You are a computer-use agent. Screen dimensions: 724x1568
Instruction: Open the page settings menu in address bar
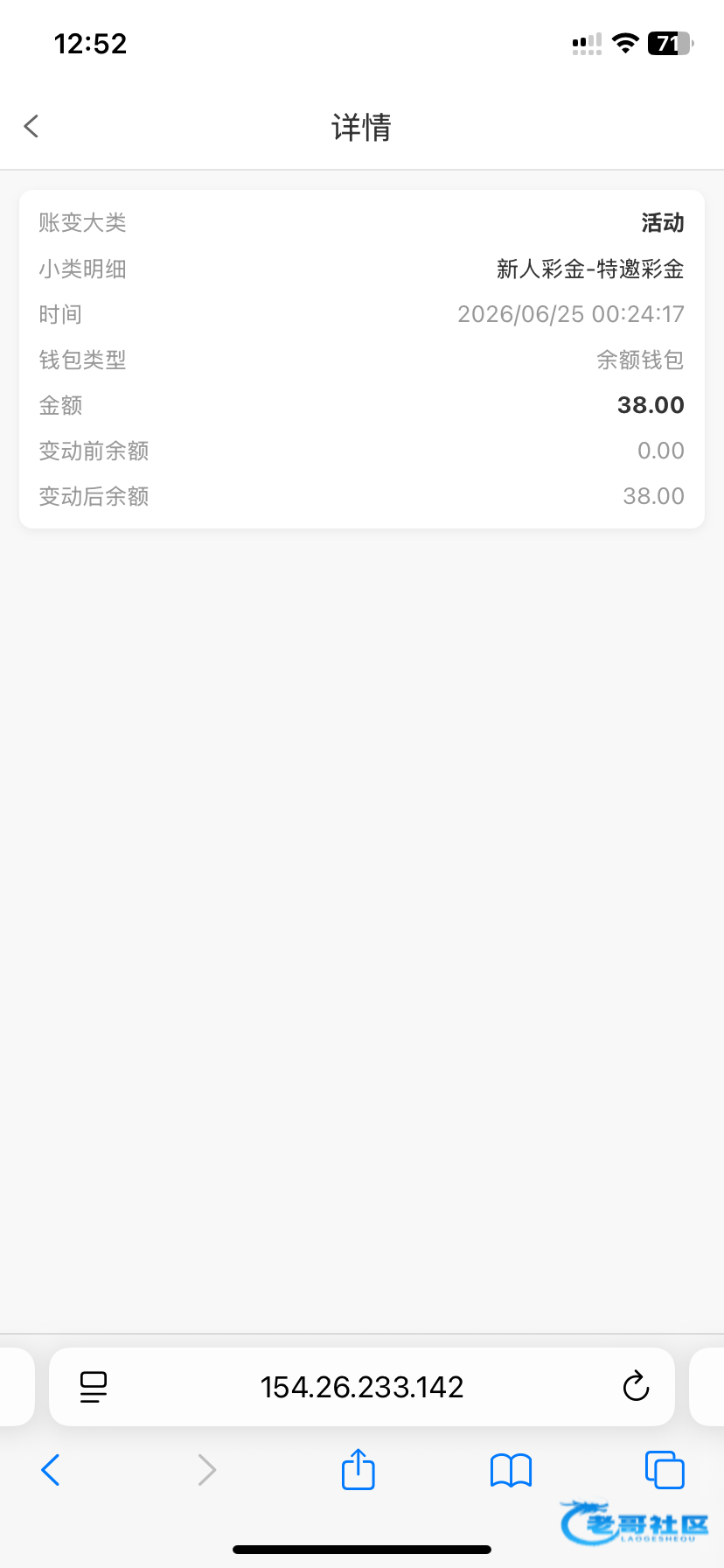pos(94,1387)
